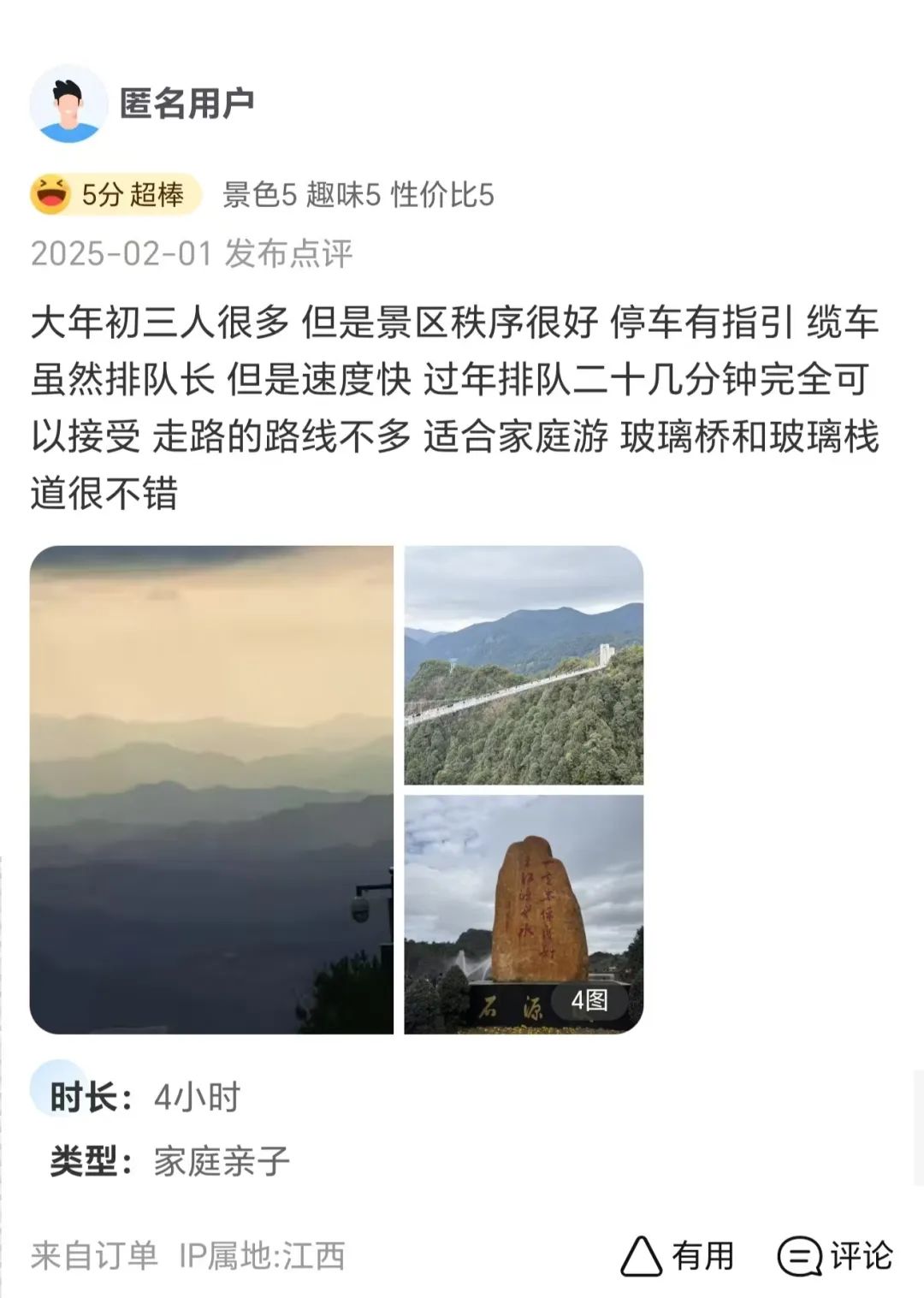
Task: Open the stone monument photo with 4图 badge
Action: 523,914
